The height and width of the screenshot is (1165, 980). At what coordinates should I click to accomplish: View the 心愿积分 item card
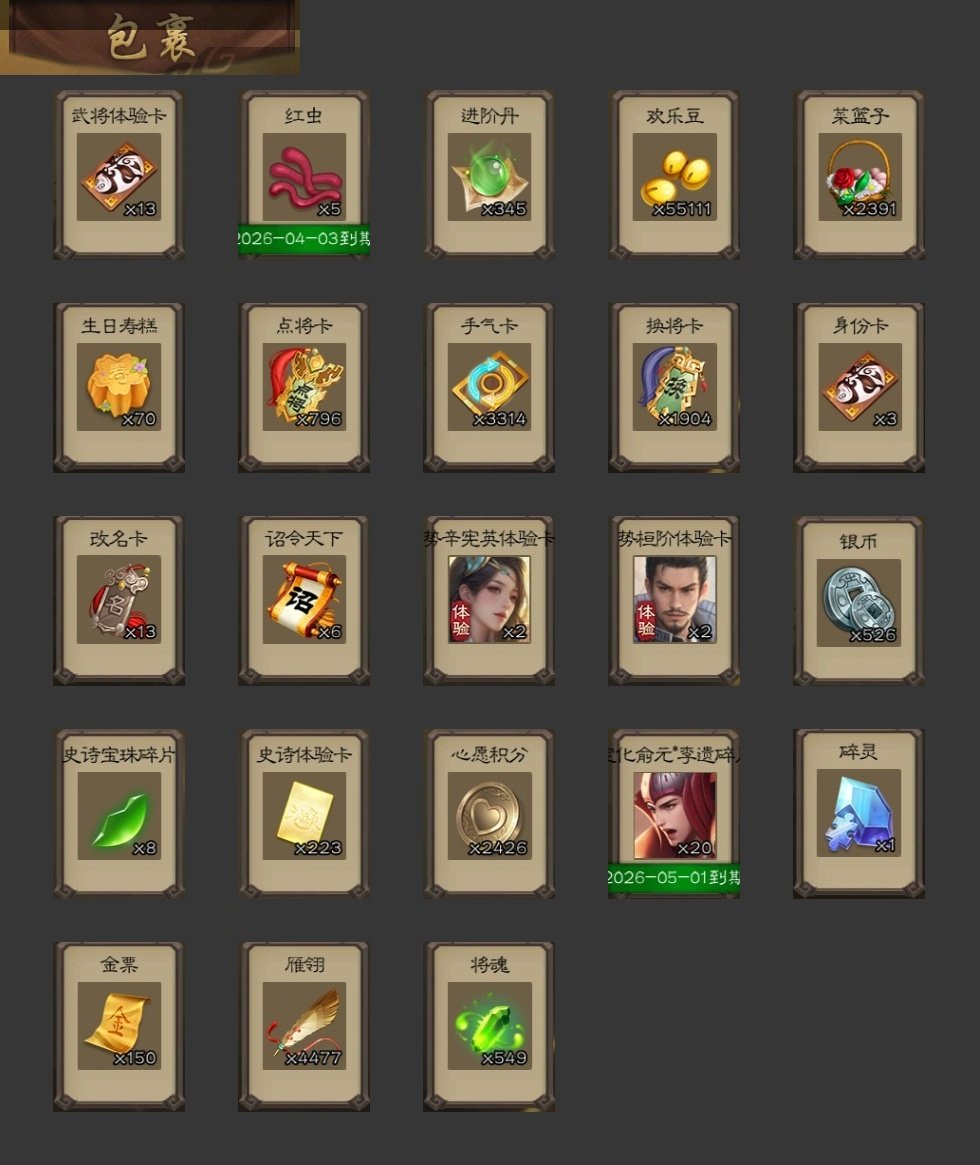tap(489, 814)
